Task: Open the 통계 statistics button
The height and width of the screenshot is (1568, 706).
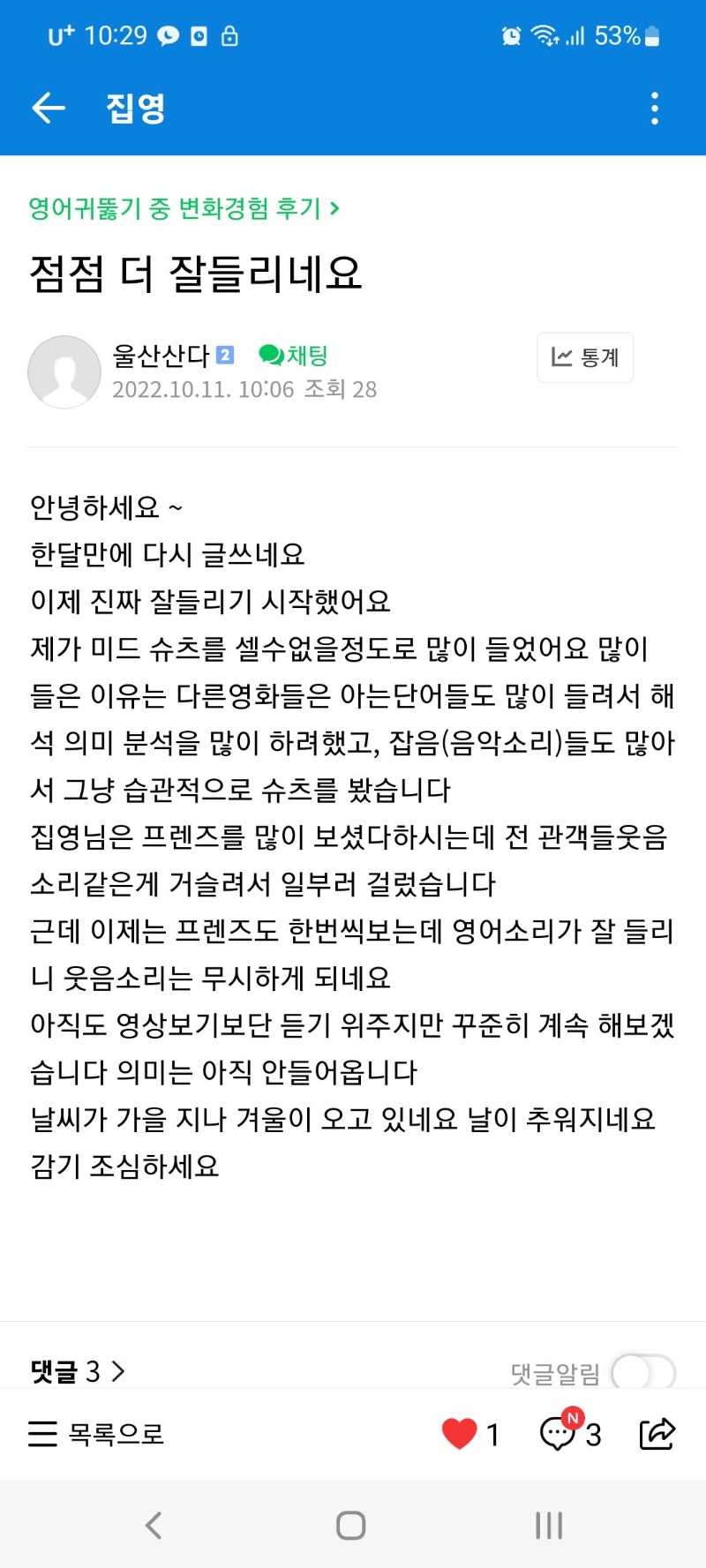Action: [x=585, y=357]
